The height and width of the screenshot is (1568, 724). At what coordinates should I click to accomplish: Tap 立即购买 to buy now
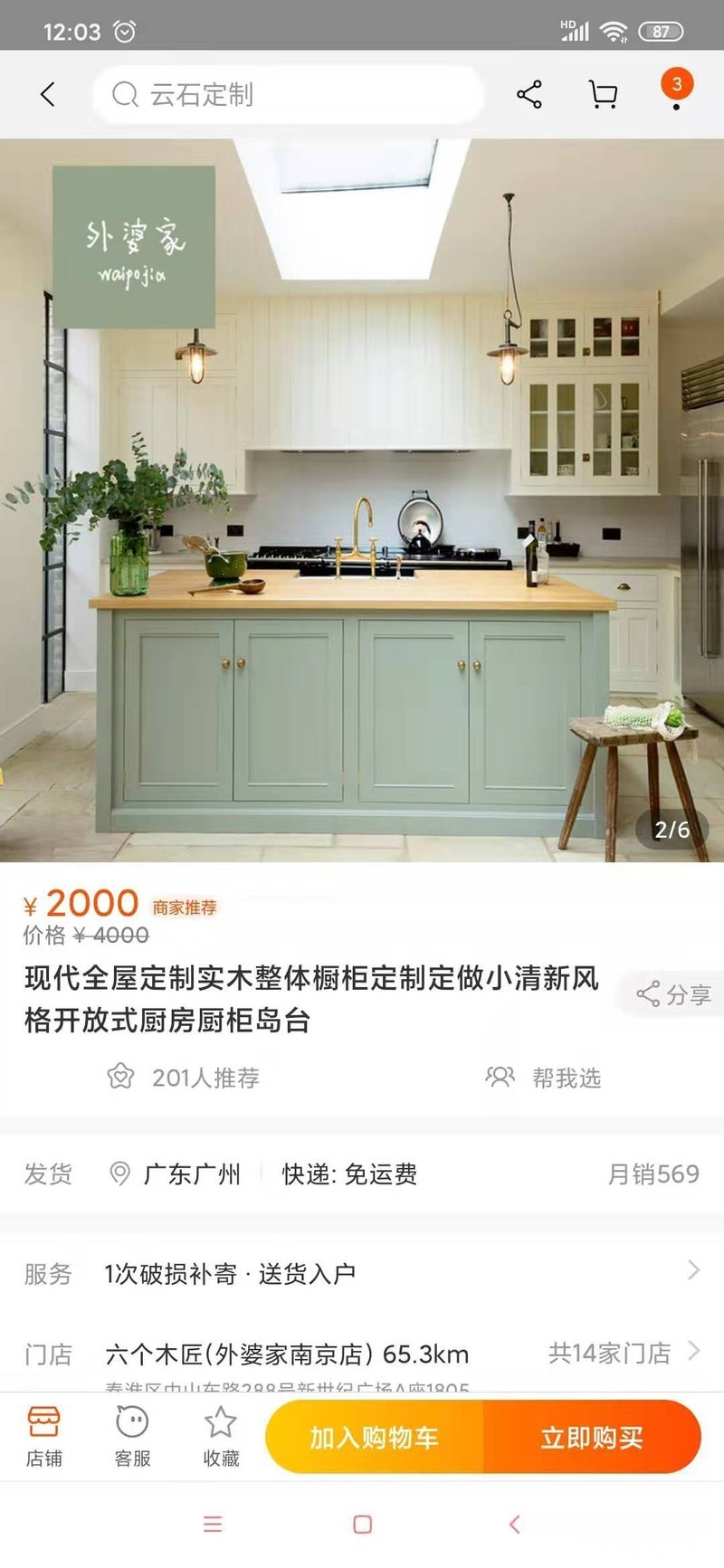(x=593, y=1437)
